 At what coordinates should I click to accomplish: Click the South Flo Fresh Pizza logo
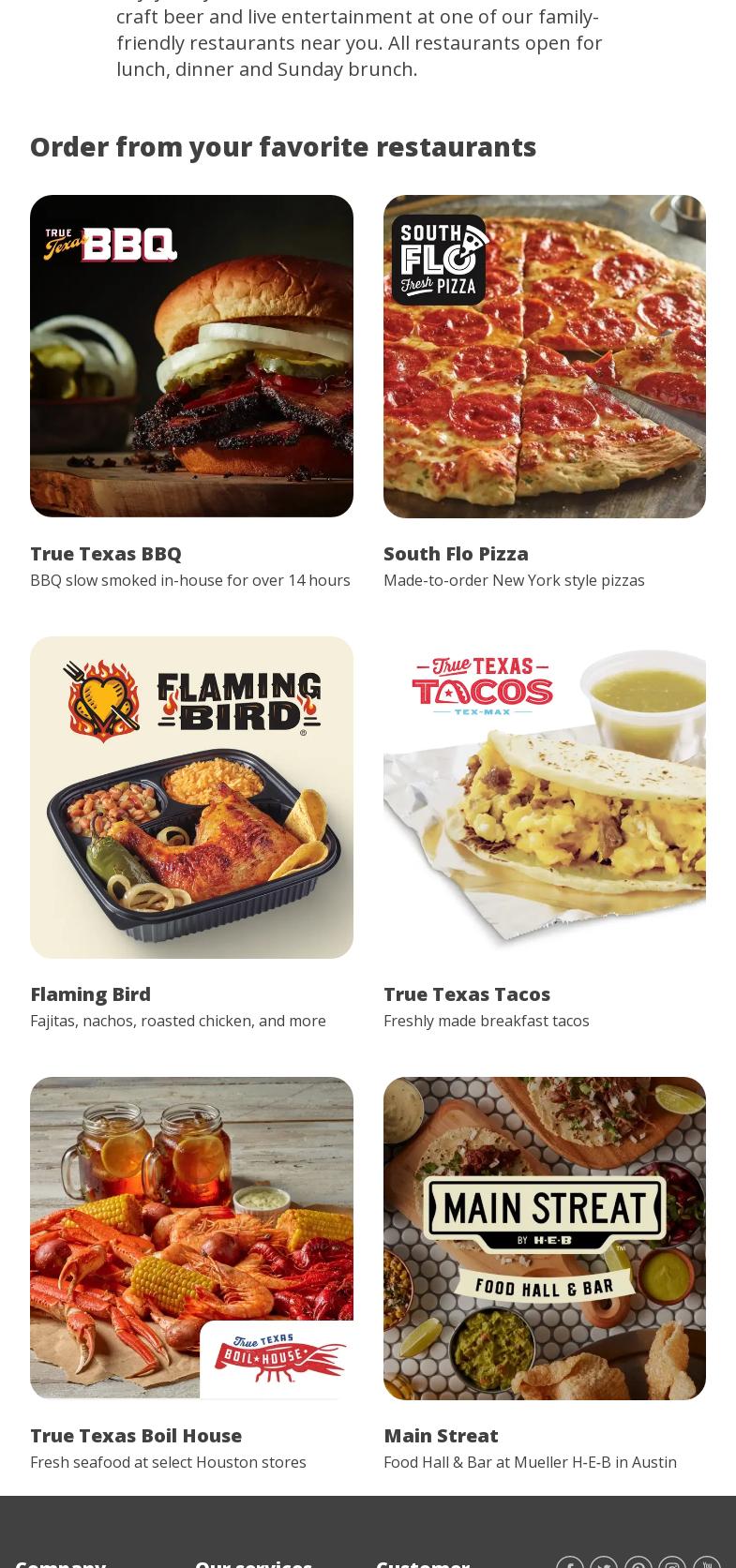tap(441, 260)
